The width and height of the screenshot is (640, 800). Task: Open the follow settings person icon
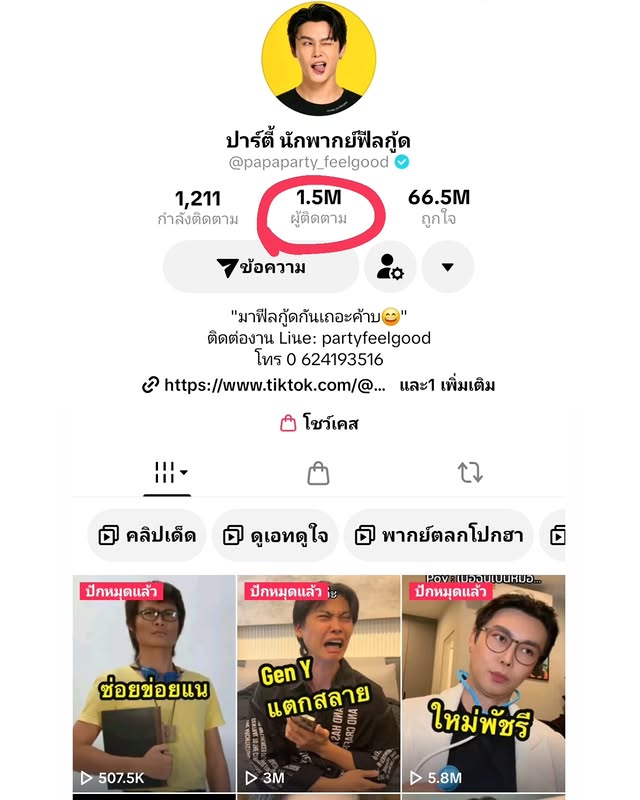390,267
